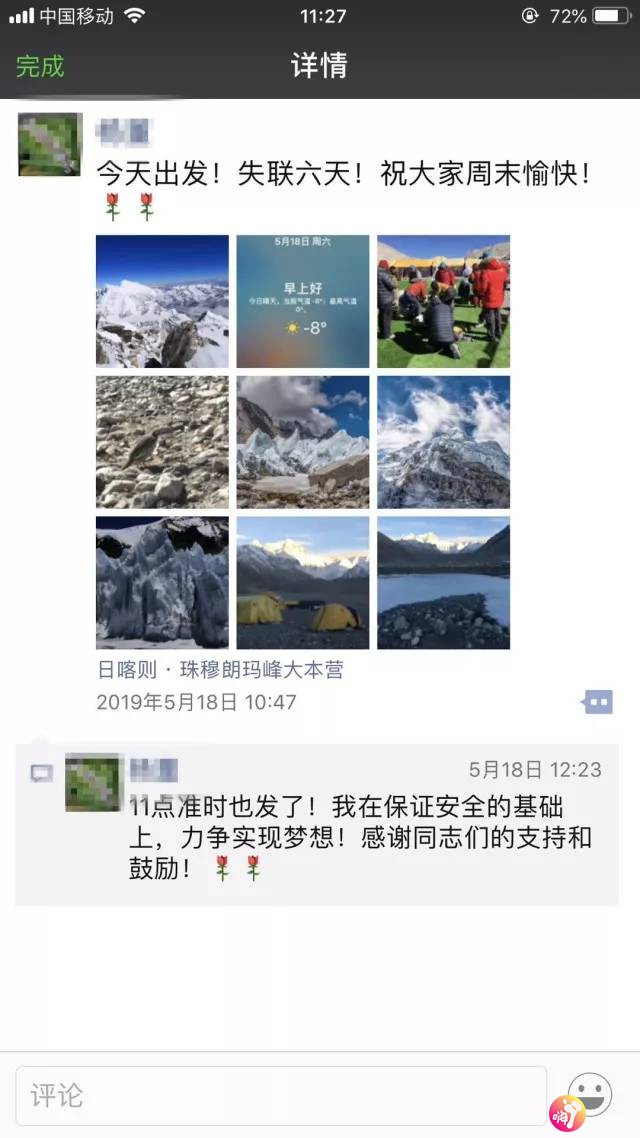Screen dimensions: 640x1138
Task: Tap 完成 to close the details
Action: [x=40, y=67]
